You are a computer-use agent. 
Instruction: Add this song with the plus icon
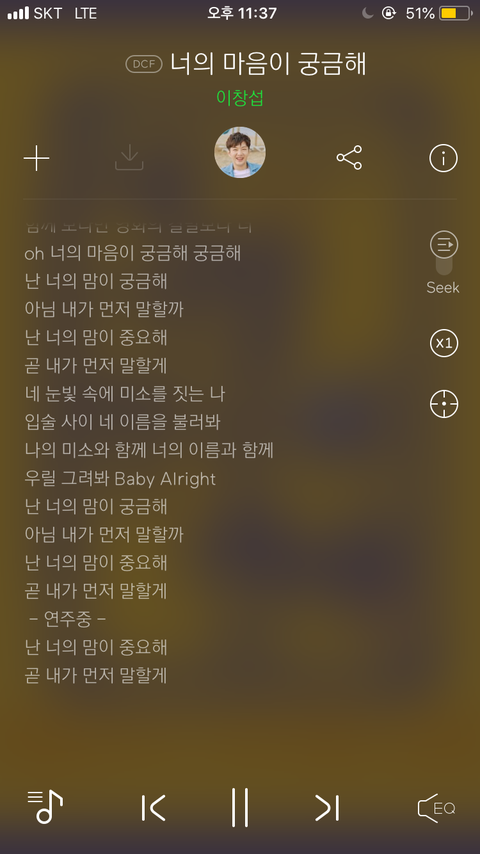point(37,158)
